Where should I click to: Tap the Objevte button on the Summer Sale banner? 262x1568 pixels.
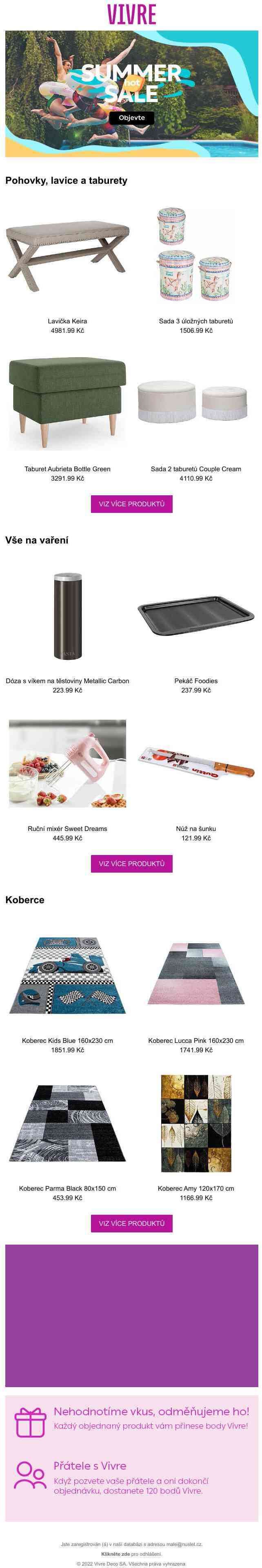[x=131, y=118]
